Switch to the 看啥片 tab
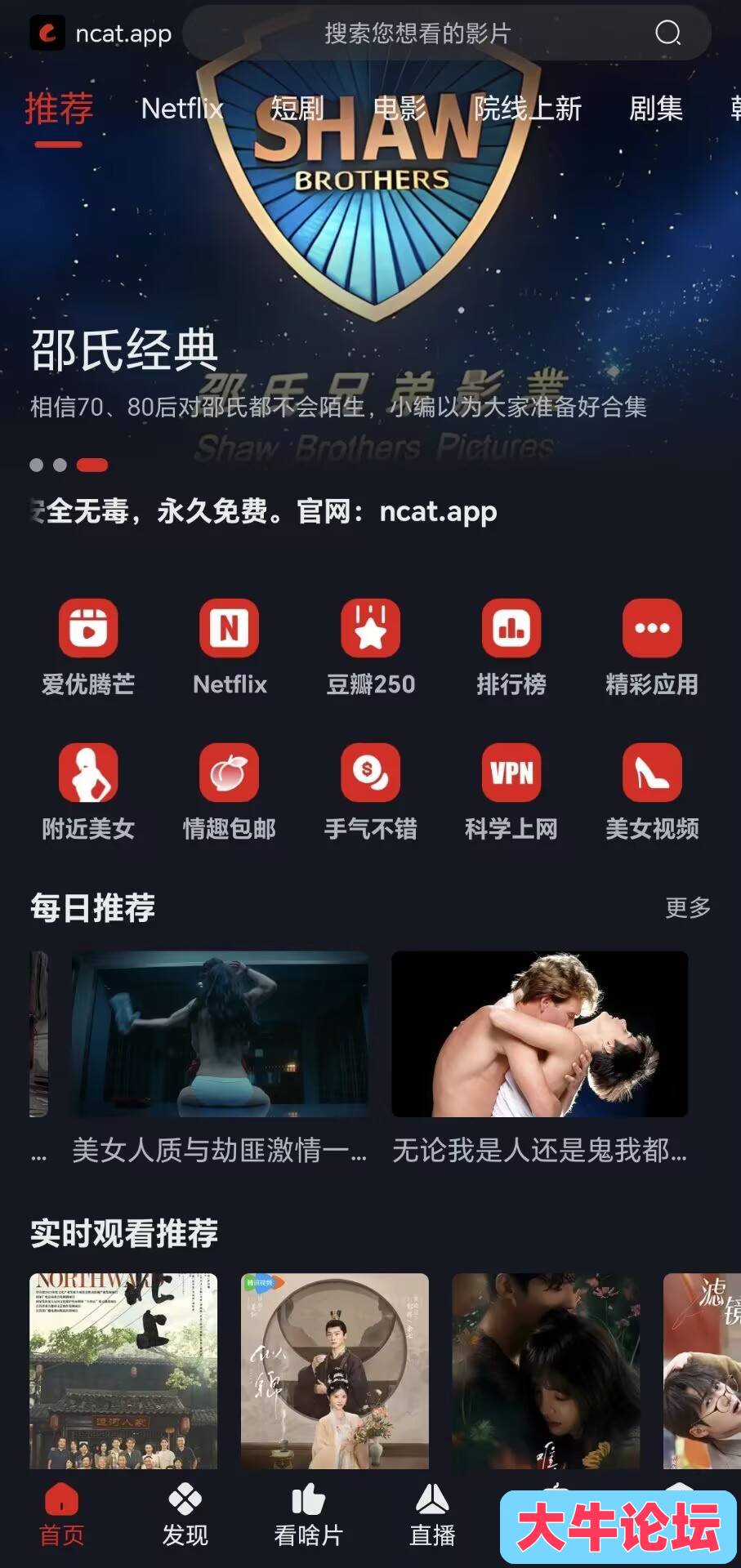The image size is (741, 1568). [308, 1516]
